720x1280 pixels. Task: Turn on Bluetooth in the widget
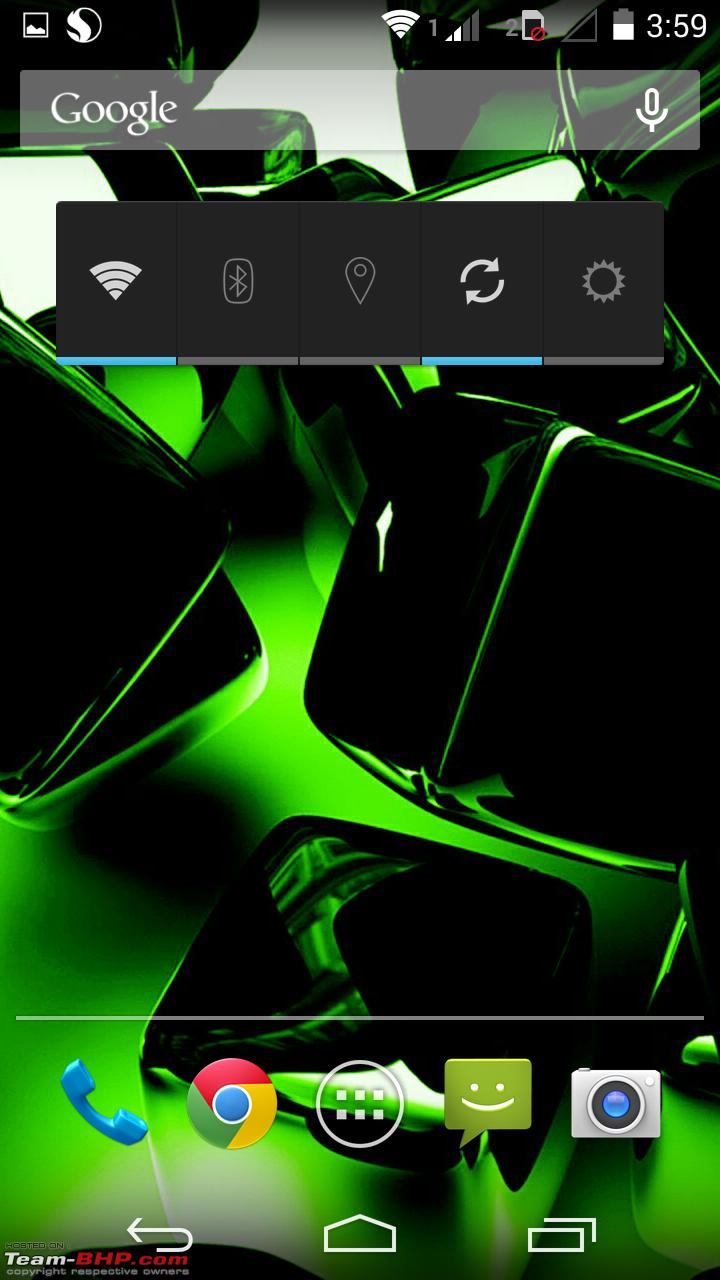pos(238,282)
